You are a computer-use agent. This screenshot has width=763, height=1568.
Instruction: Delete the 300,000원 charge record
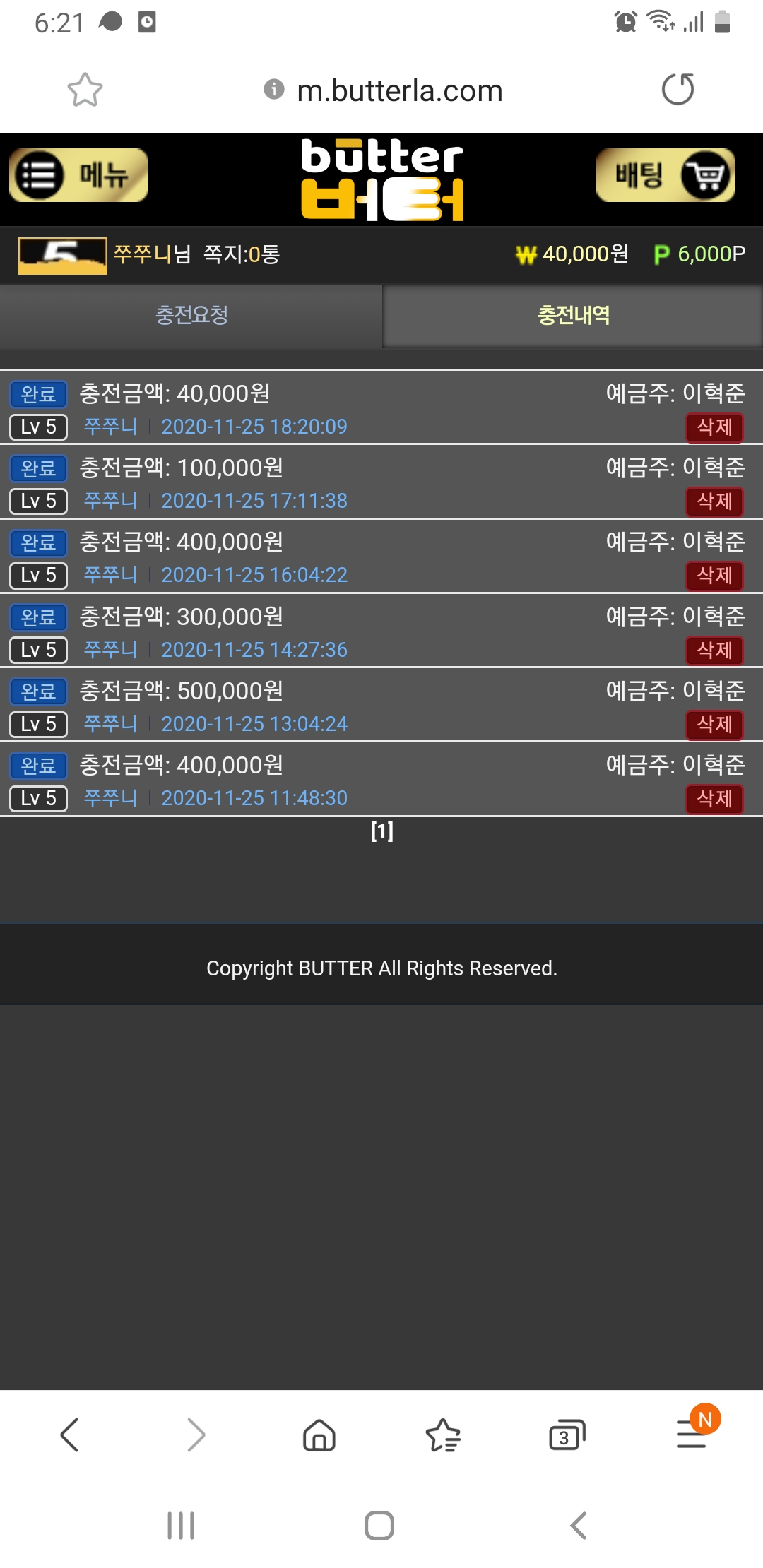click(714, 650)
